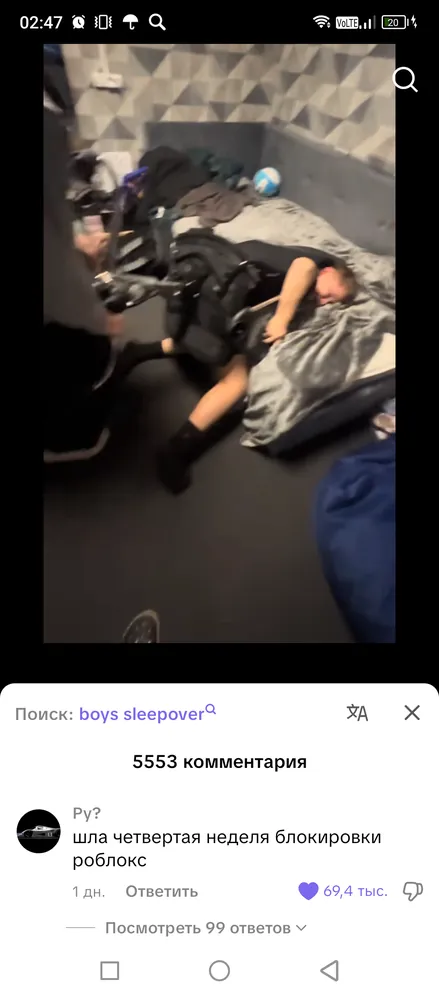Reply to the Ру? comment
Screen dimensions: 439x1000
tap(161, 891)
